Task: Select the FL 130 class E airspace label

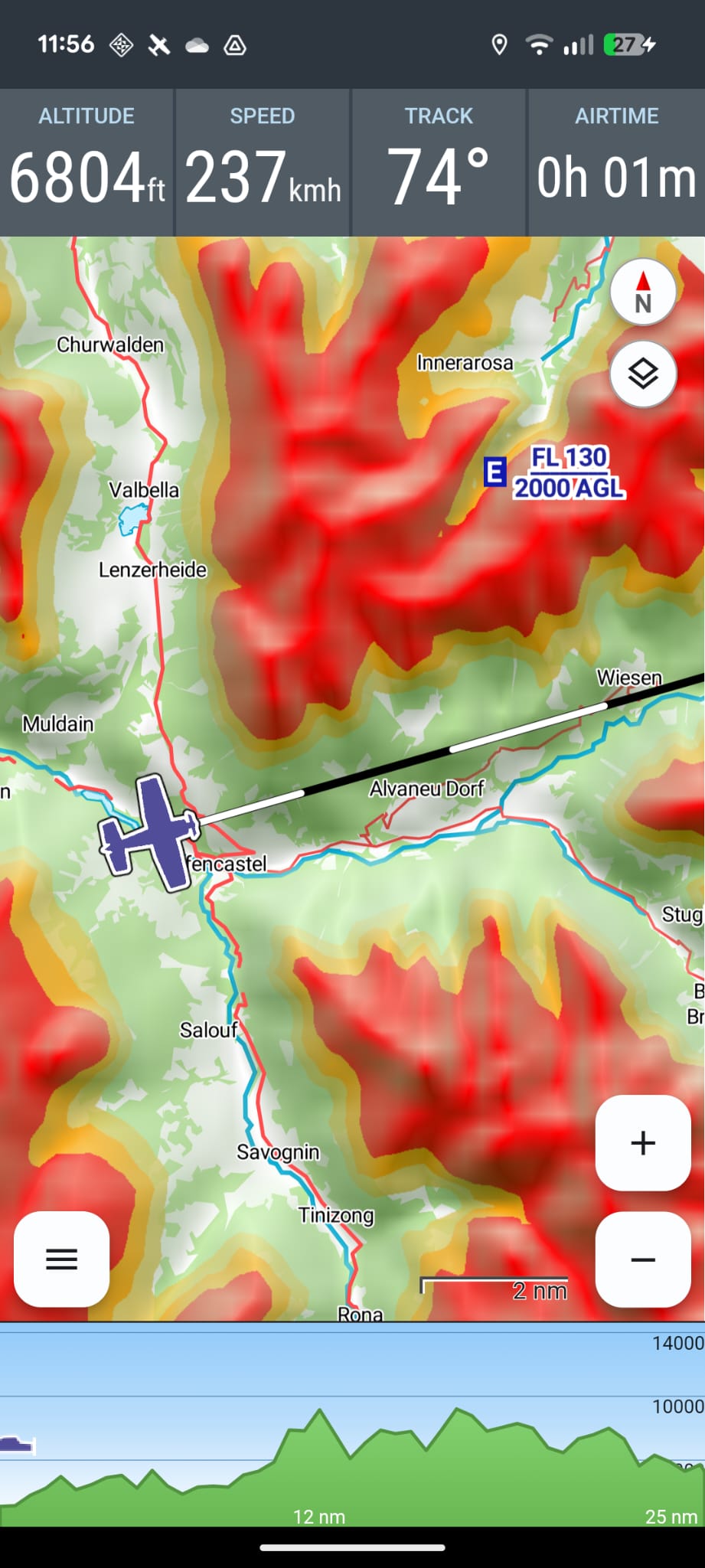Action: coord(568,472)
